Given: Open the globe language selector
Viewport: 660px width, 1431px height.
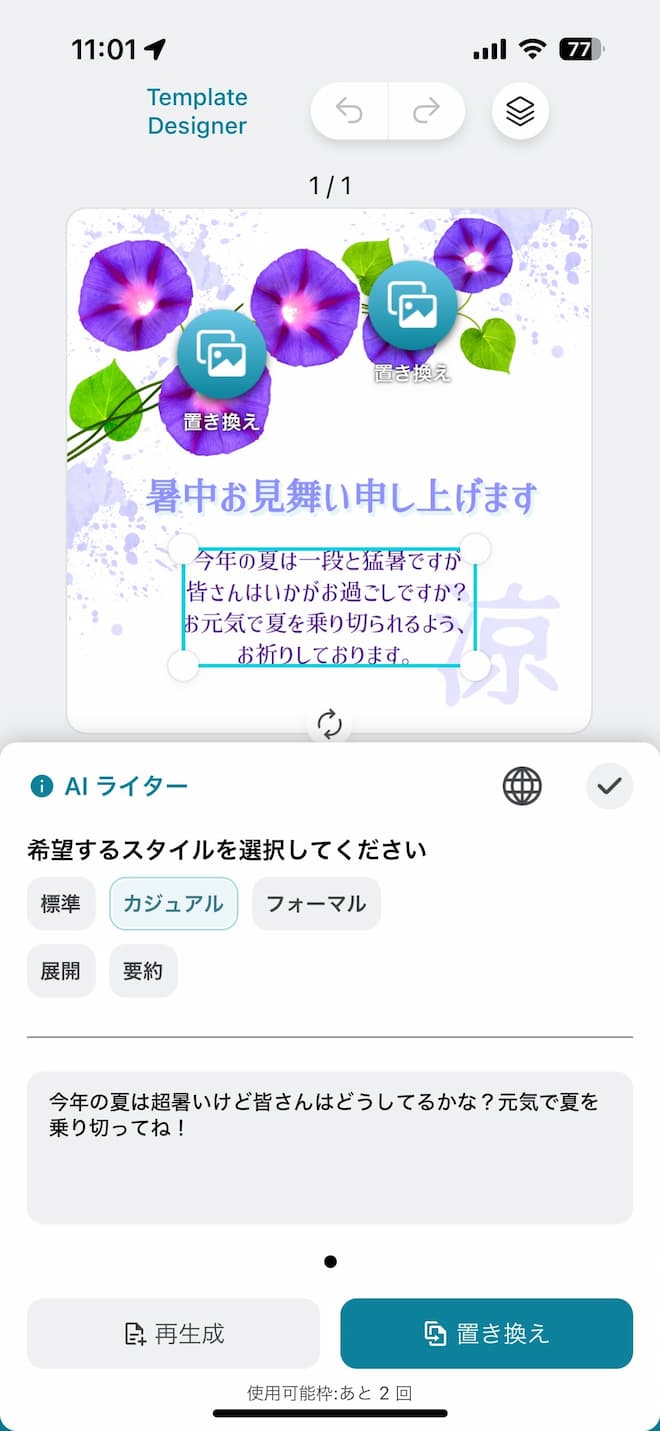Looking at the screenshot, I should tap(522, 786).
